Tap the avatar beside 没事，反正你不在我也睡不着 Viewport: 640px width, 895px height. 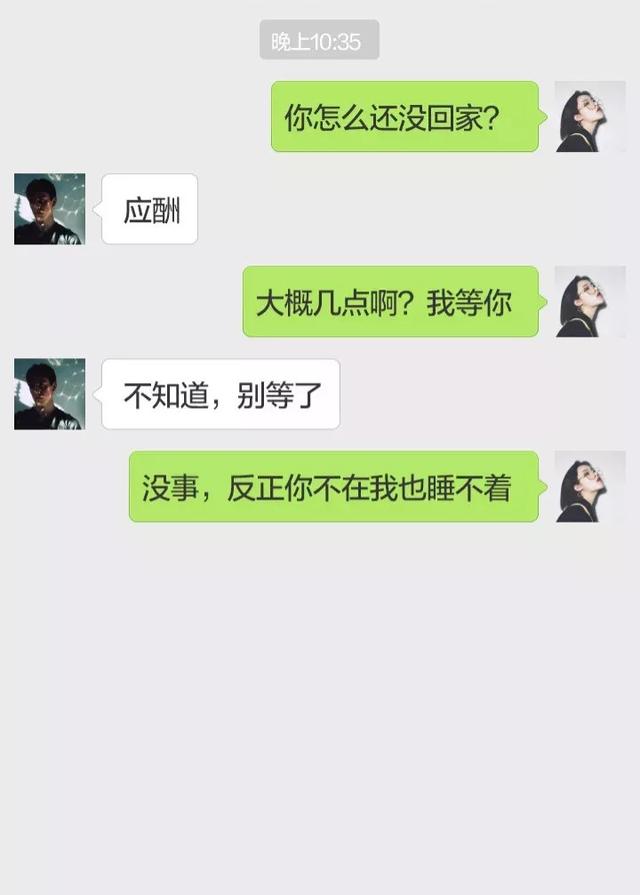pyautogui.click(x=590, y=486)
